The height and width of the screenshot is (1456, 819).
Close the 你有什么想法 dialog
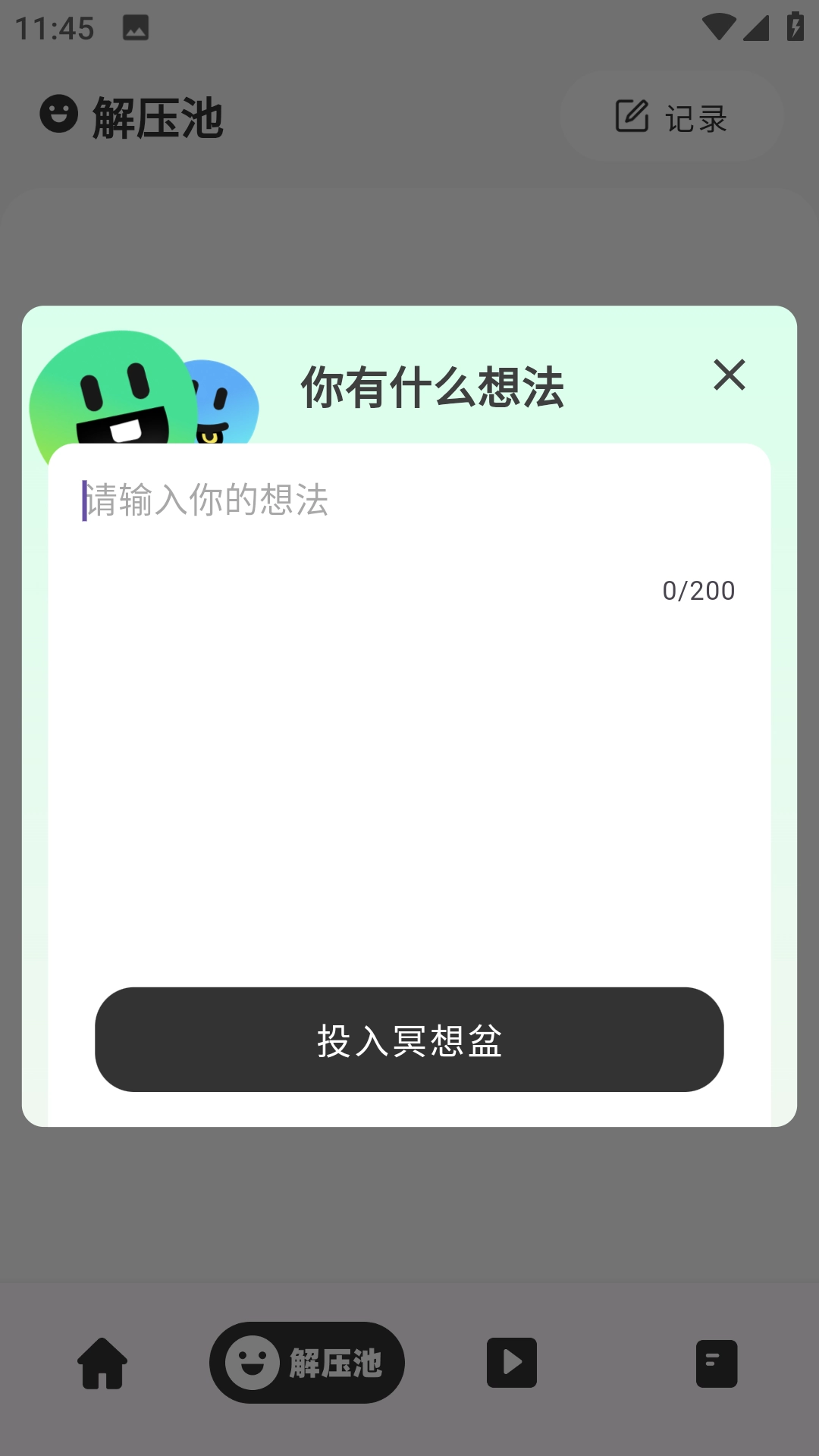point(729,376)
